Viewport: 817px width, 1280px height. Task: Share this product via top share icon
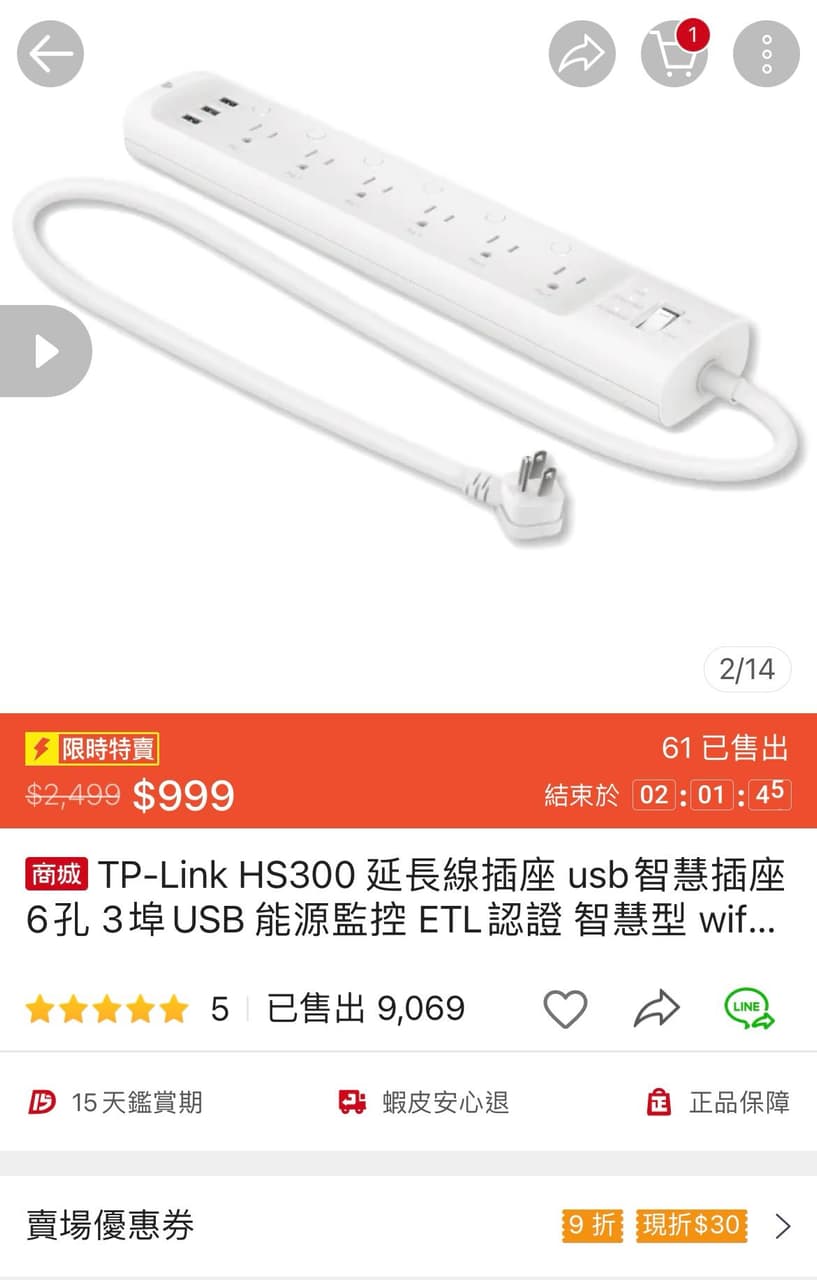[x=583, y=54]
